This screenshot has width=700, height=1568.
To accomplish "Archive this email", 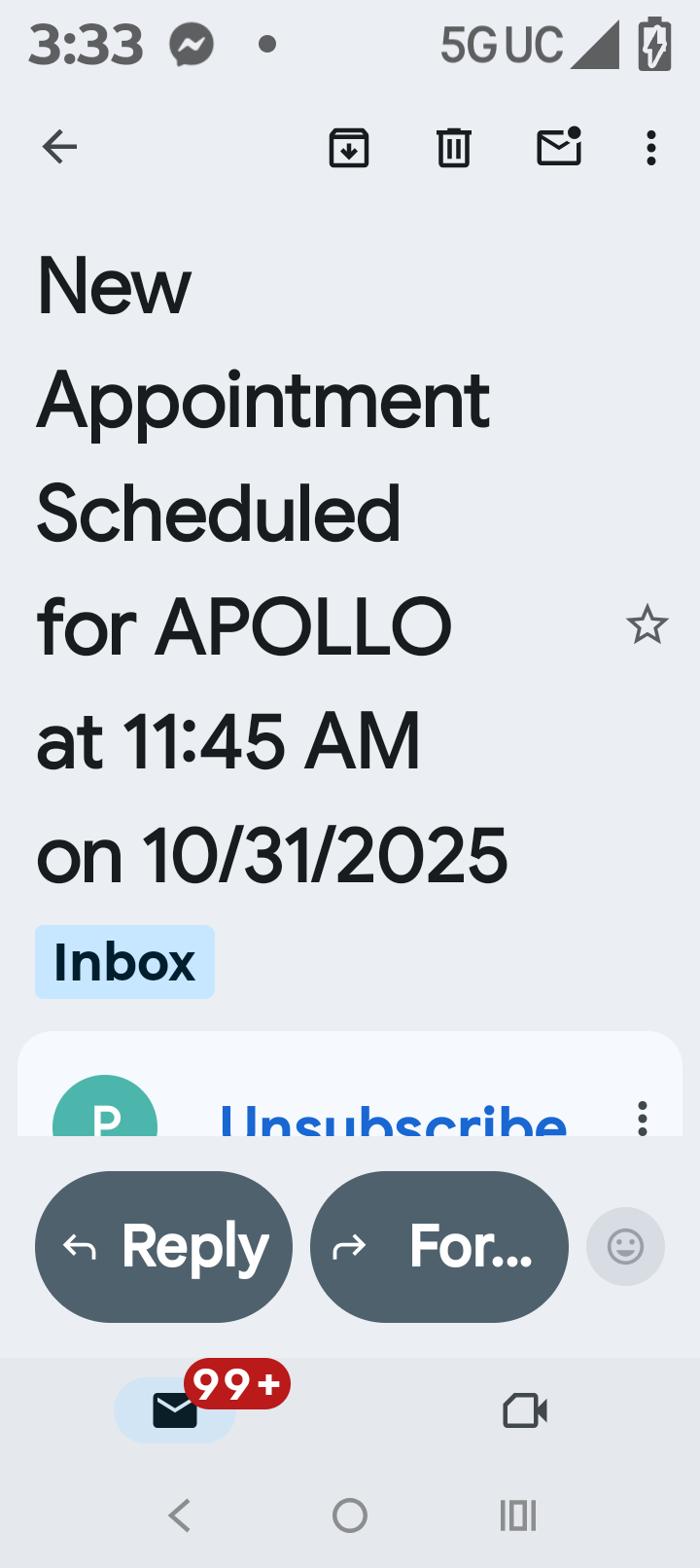I will coord(349,148).
